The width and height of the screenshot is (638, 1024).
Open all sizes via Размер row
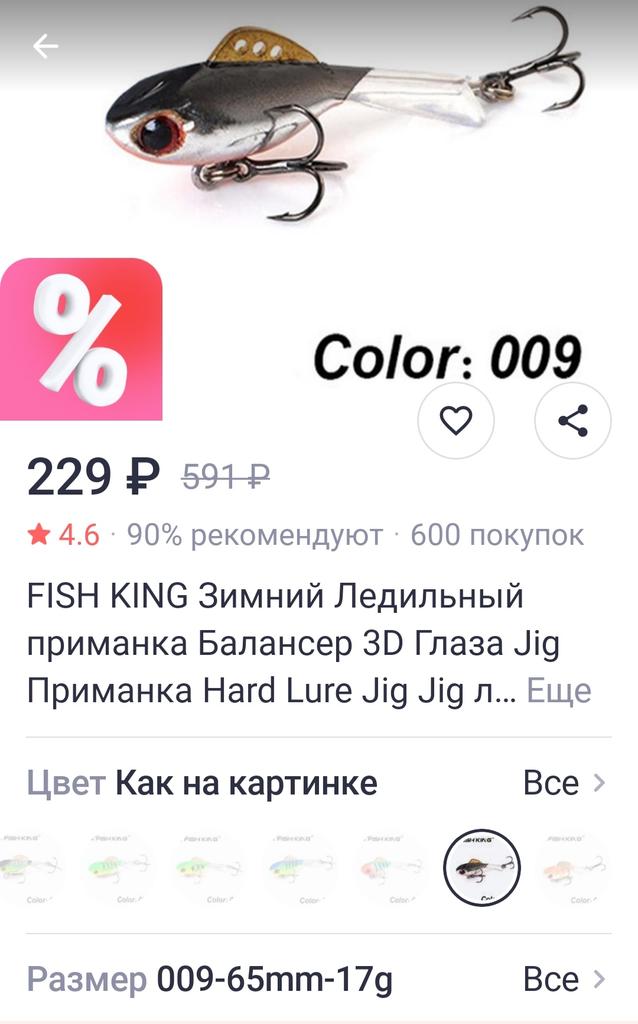(565, 980)
